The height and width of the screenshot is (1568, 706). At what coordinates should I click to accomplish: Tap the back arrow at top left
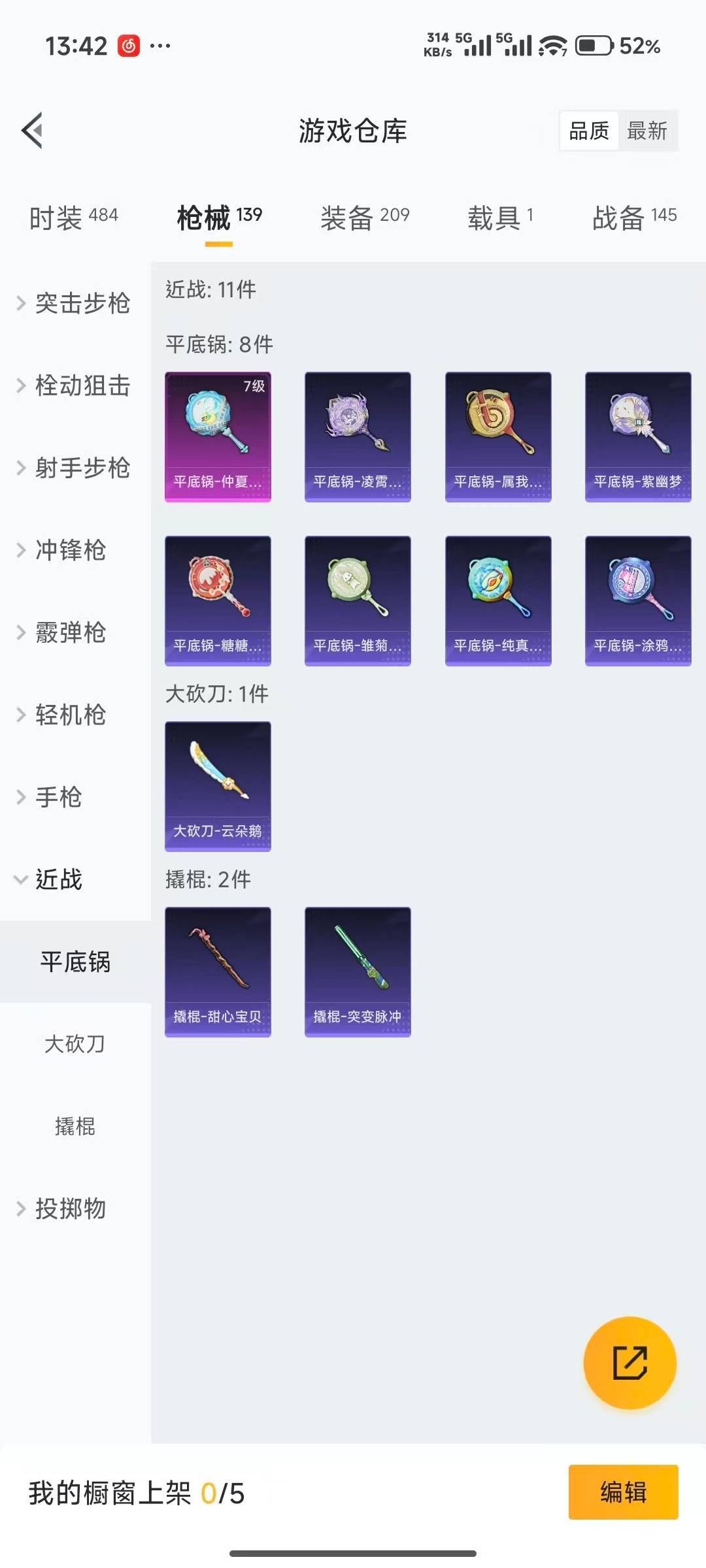click(31, 130)
